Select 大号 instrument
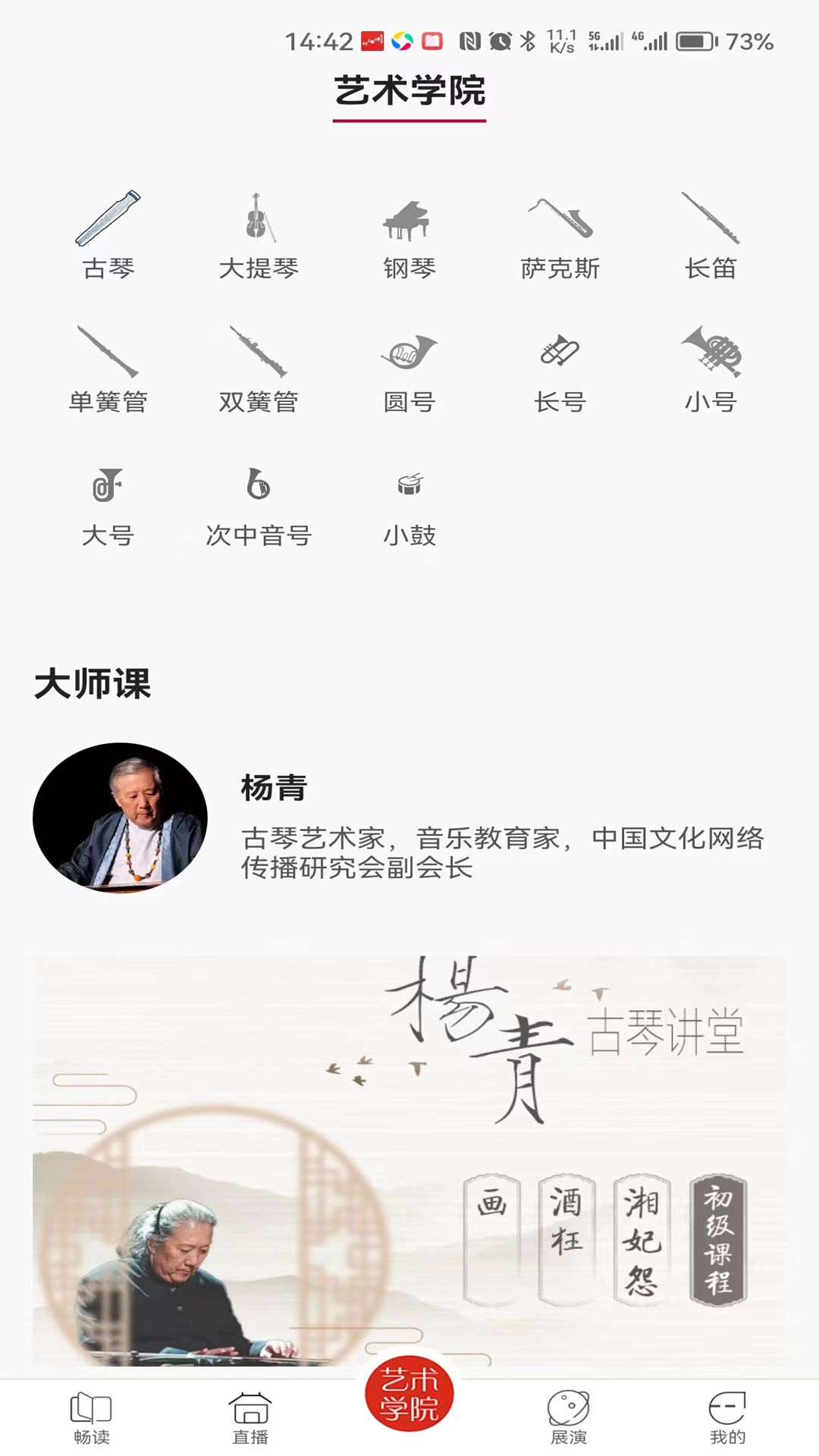The height and width of the screenshot is (1456, 819). pyautogui.click(x=108, y=504)
